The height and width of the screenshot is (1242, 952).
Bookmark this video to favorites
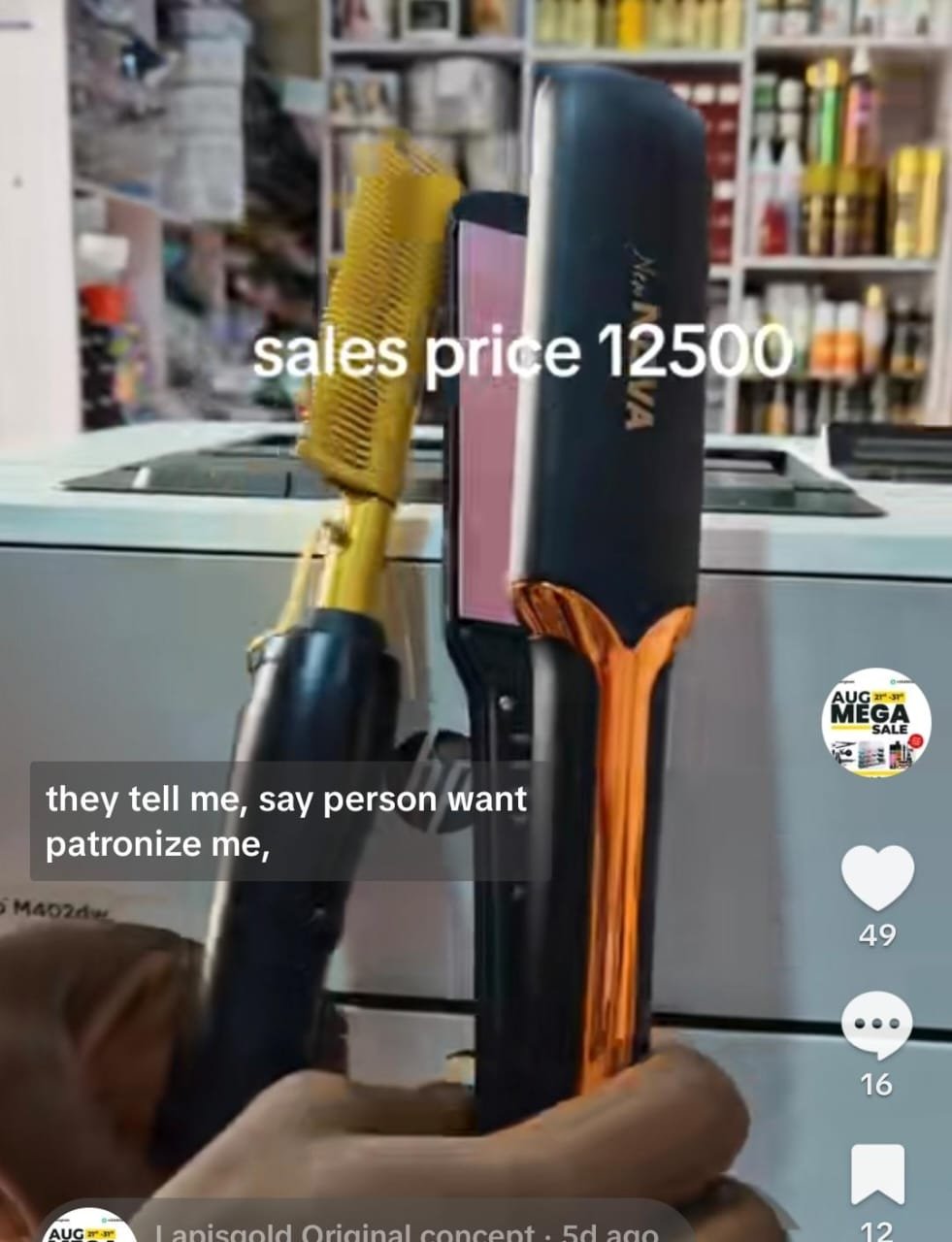tap(876, 1175)
